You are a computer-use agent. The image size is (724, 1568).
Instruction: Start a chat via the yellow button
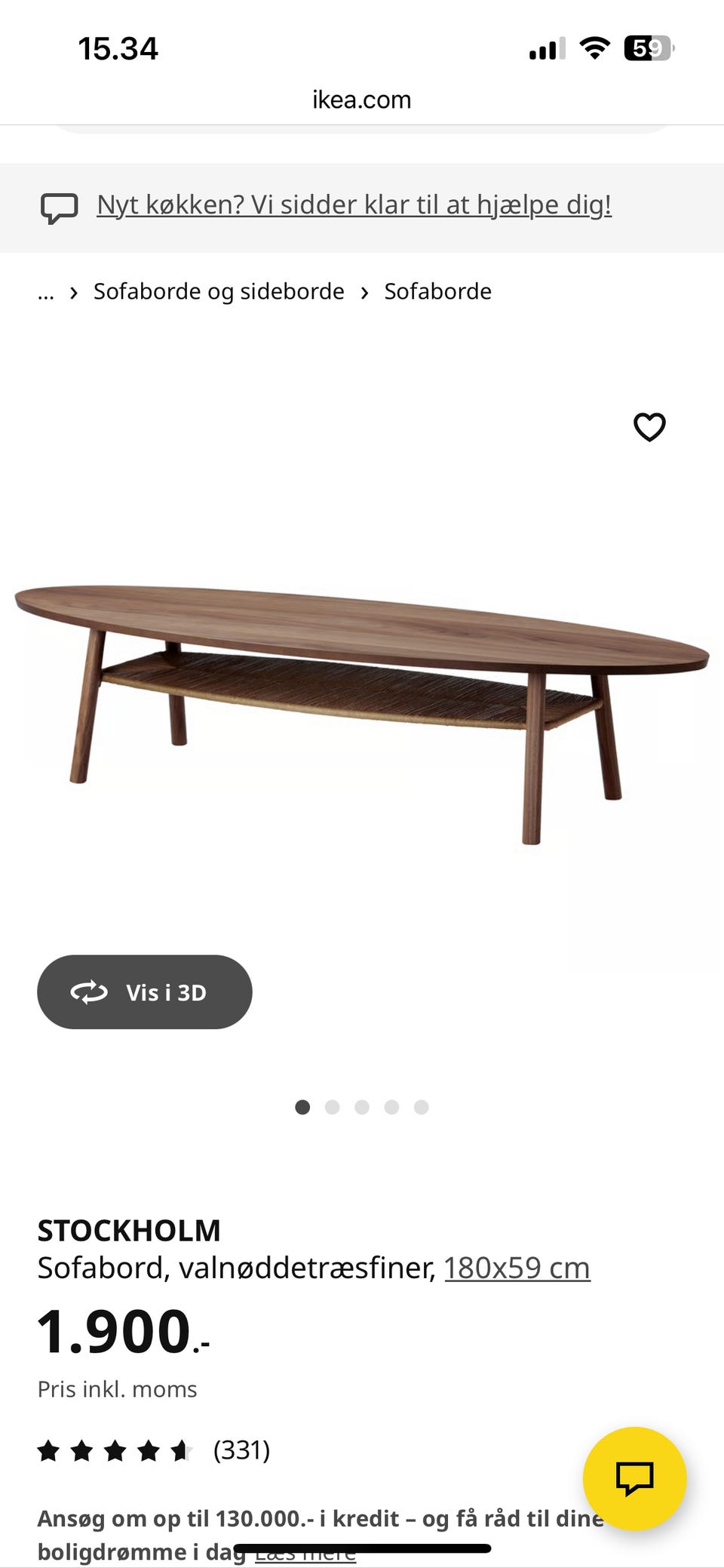pos(634,1477)
